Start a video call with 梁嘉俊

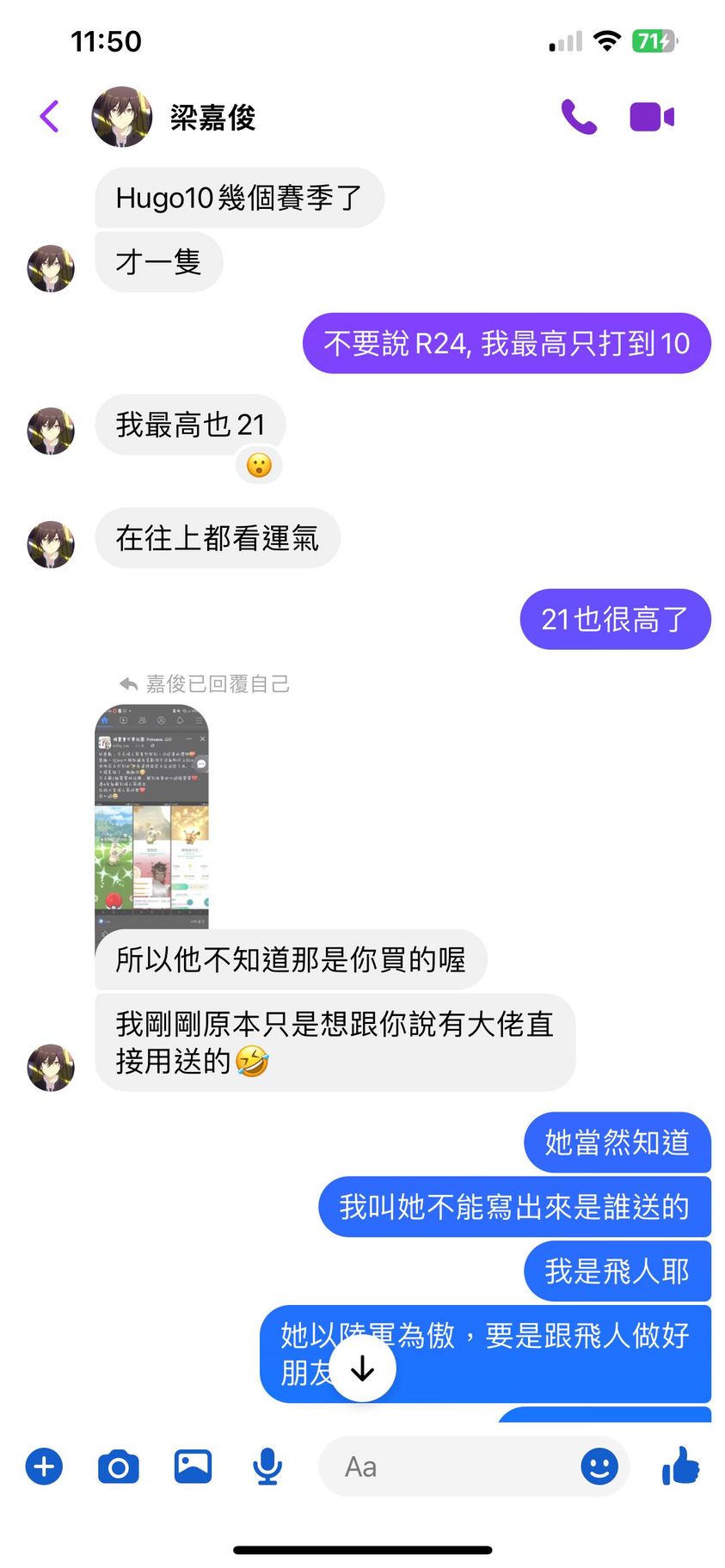(652, 117)
